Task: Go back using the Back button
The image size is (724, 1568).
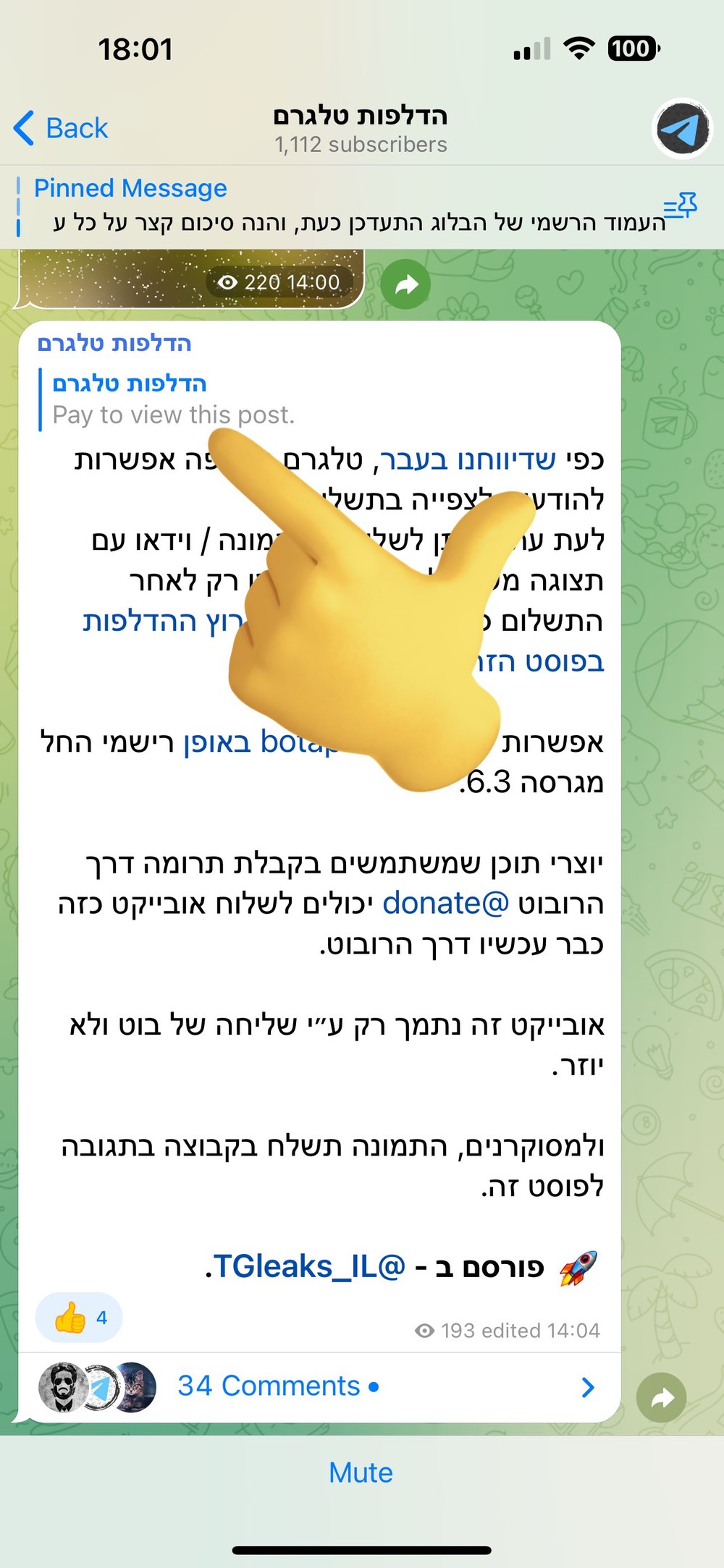Action: [62, 129]
